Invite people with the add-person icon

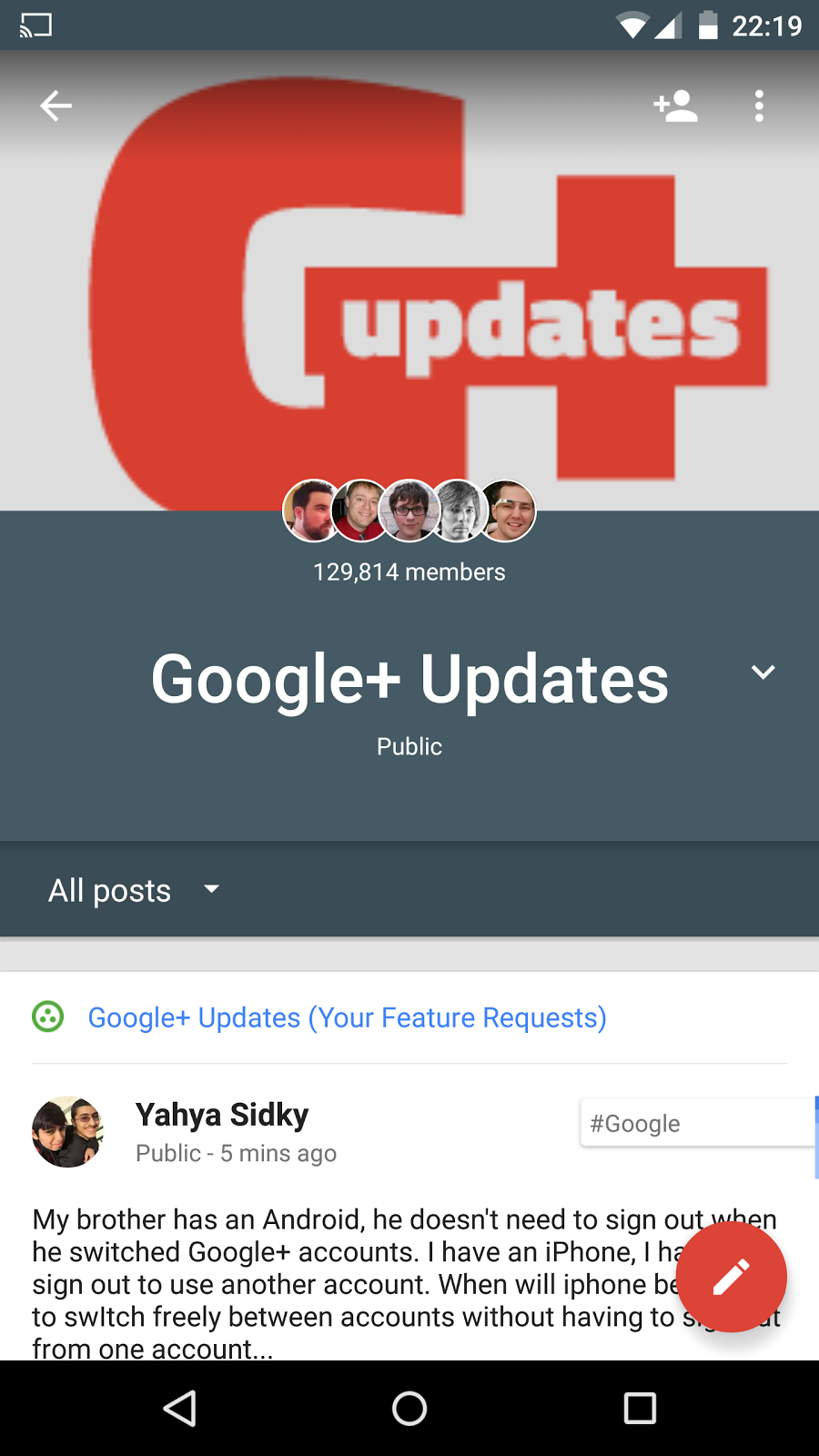pyautogui.click(x=675, y=106)
